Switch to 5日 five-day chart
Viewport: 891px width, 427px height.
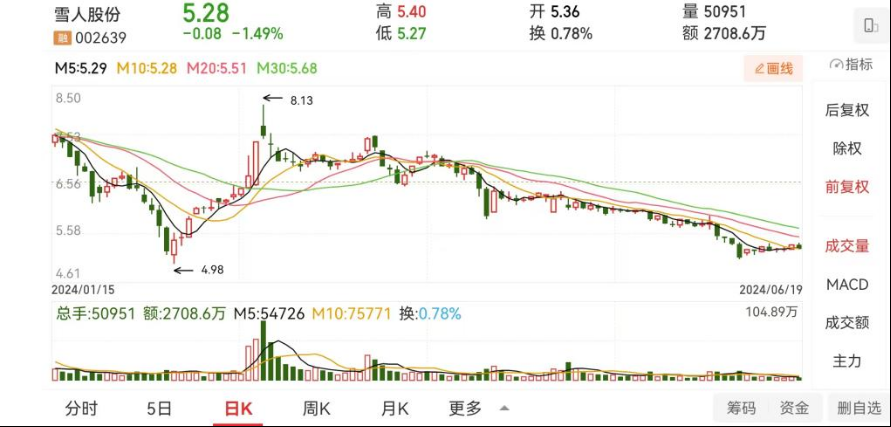click(159, 408)
